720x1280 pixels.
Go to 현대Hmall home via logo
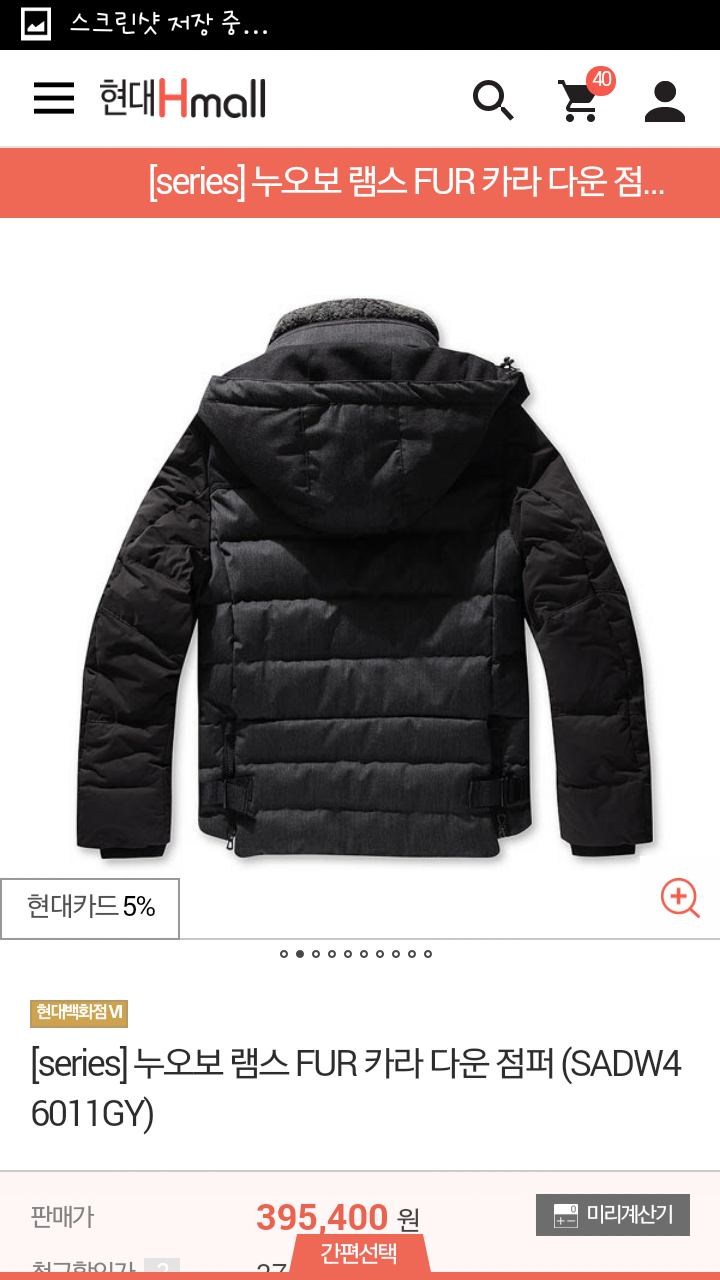coord(183,98)
